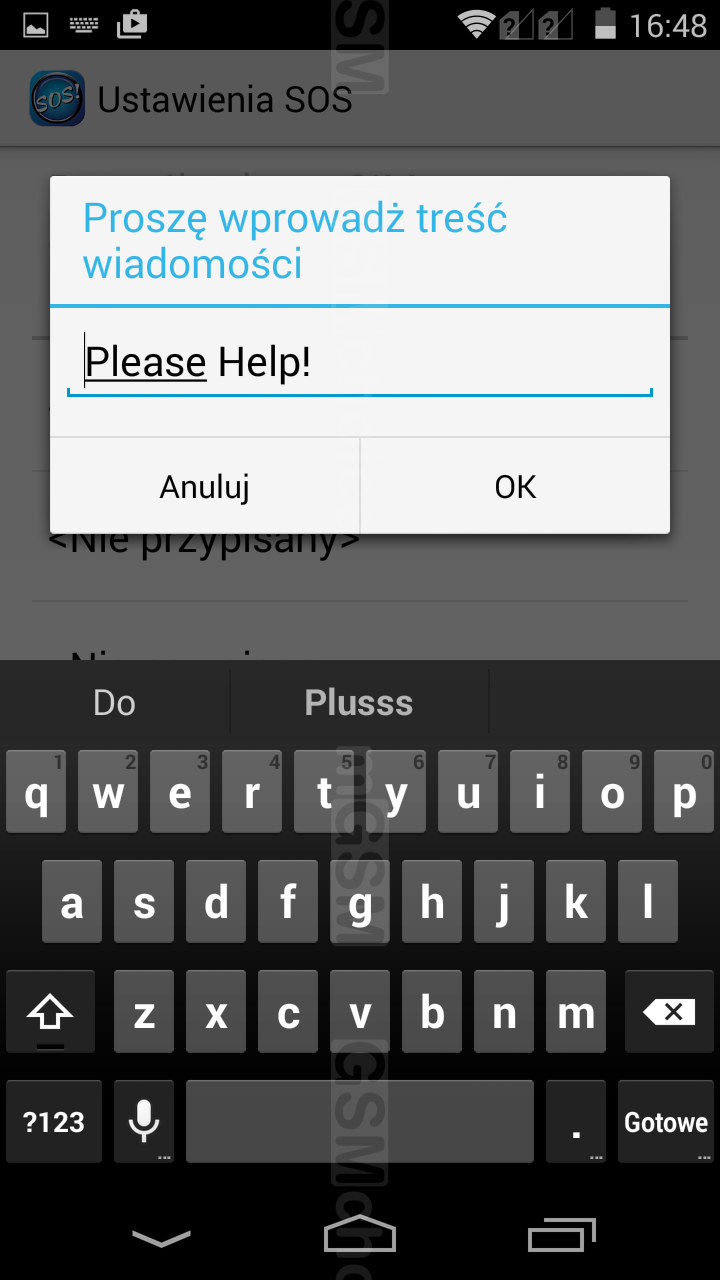
Task: Tap the message text field
Action: (360, 363)
